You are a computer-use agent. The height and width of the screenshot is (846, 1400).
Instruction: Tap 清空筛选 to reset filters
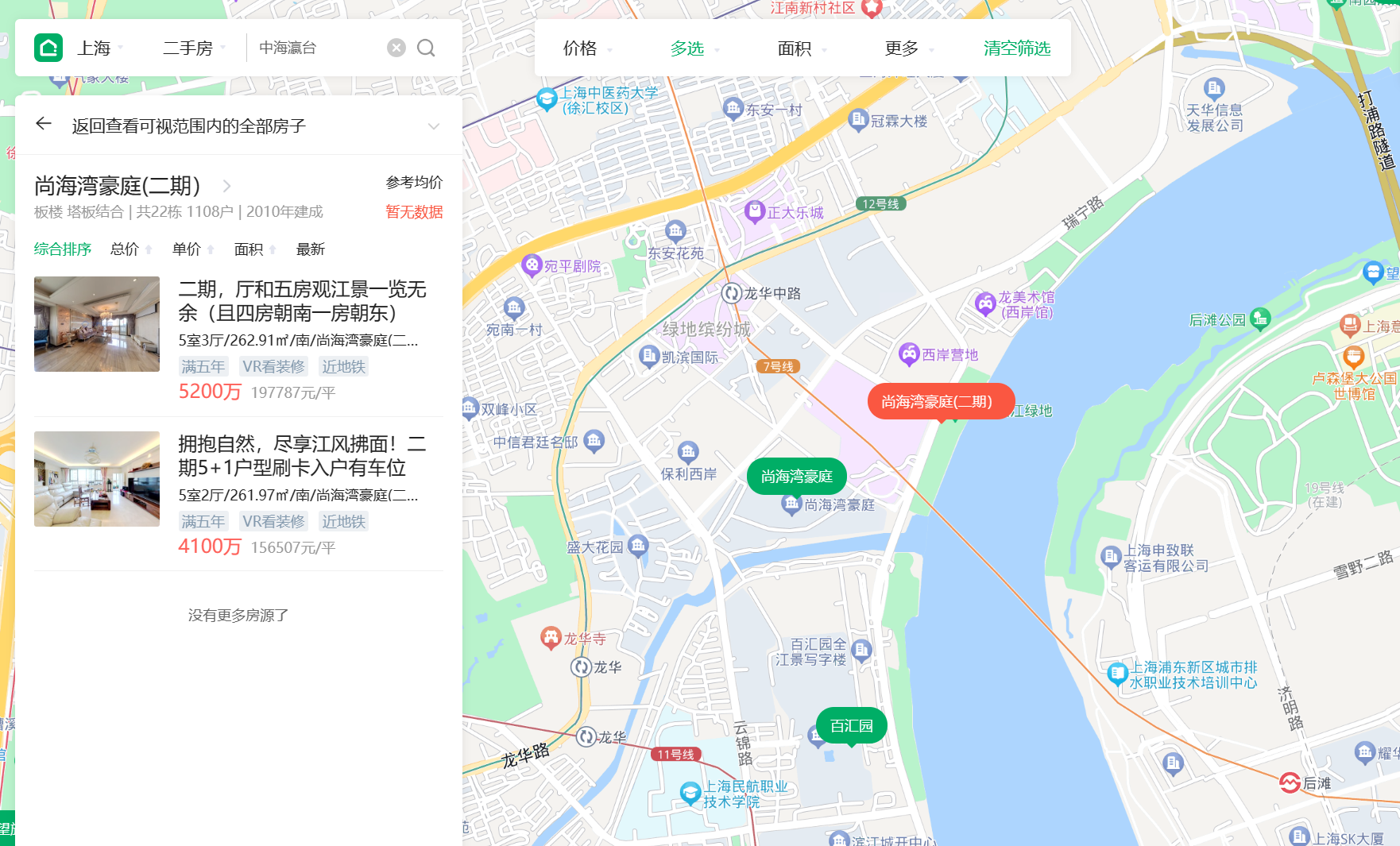(1016, 48)
